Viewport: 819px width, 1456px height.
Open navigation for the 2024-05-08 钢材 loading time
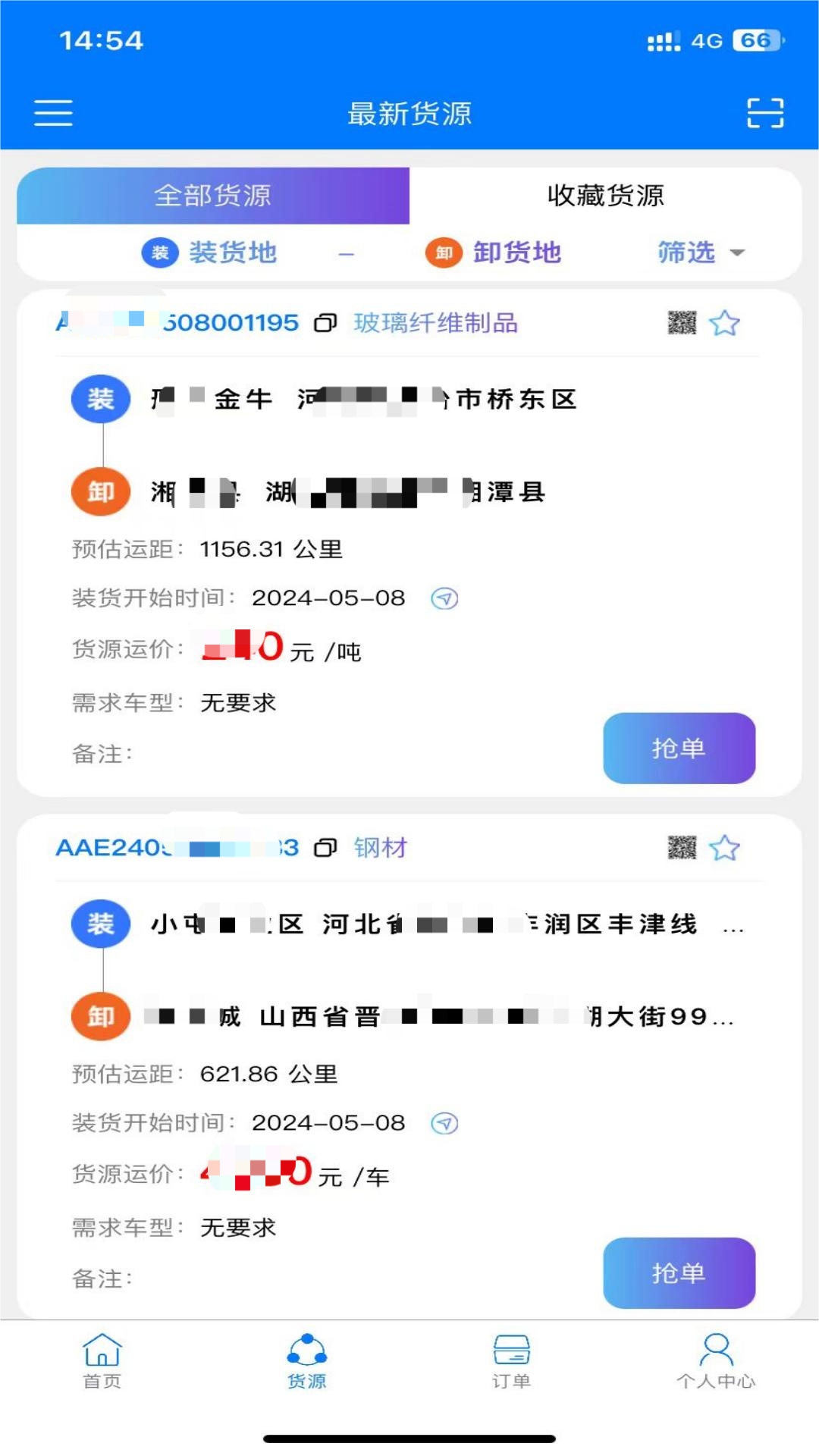[446, 1123]
